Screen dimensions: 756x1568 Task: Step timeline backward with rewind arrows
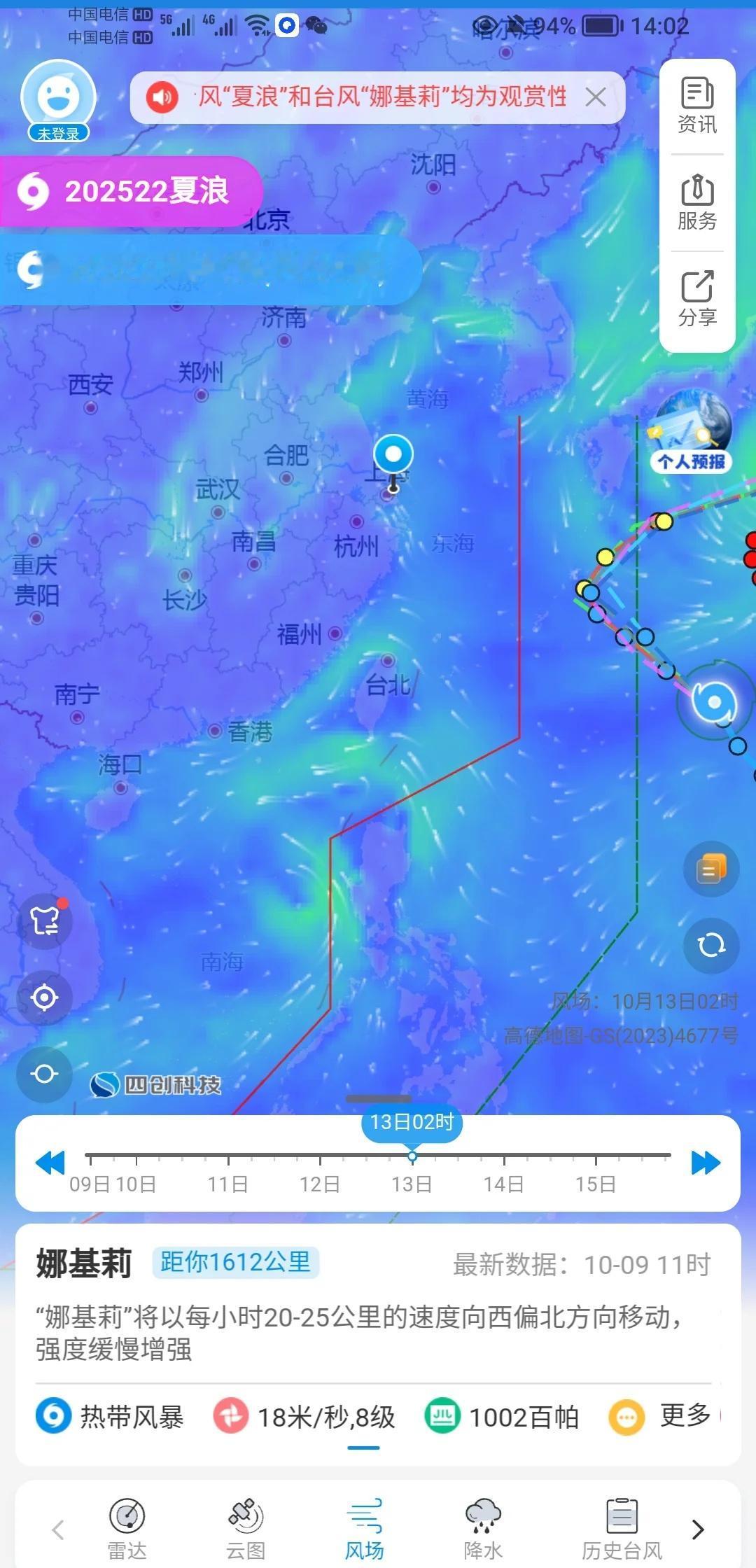click(50, 1163)
